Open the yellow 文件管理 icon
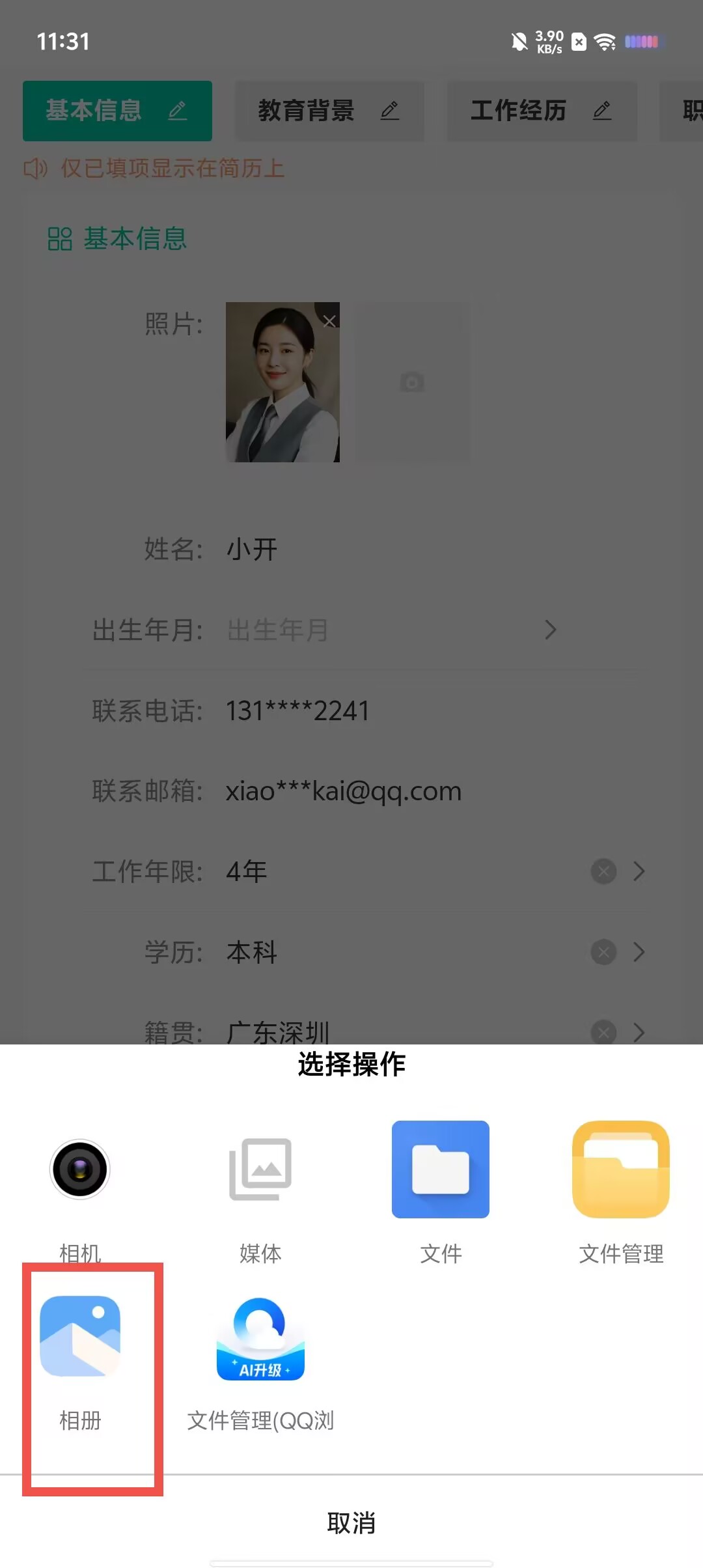Screen dimensions: 703x1568 point(620,1169)
